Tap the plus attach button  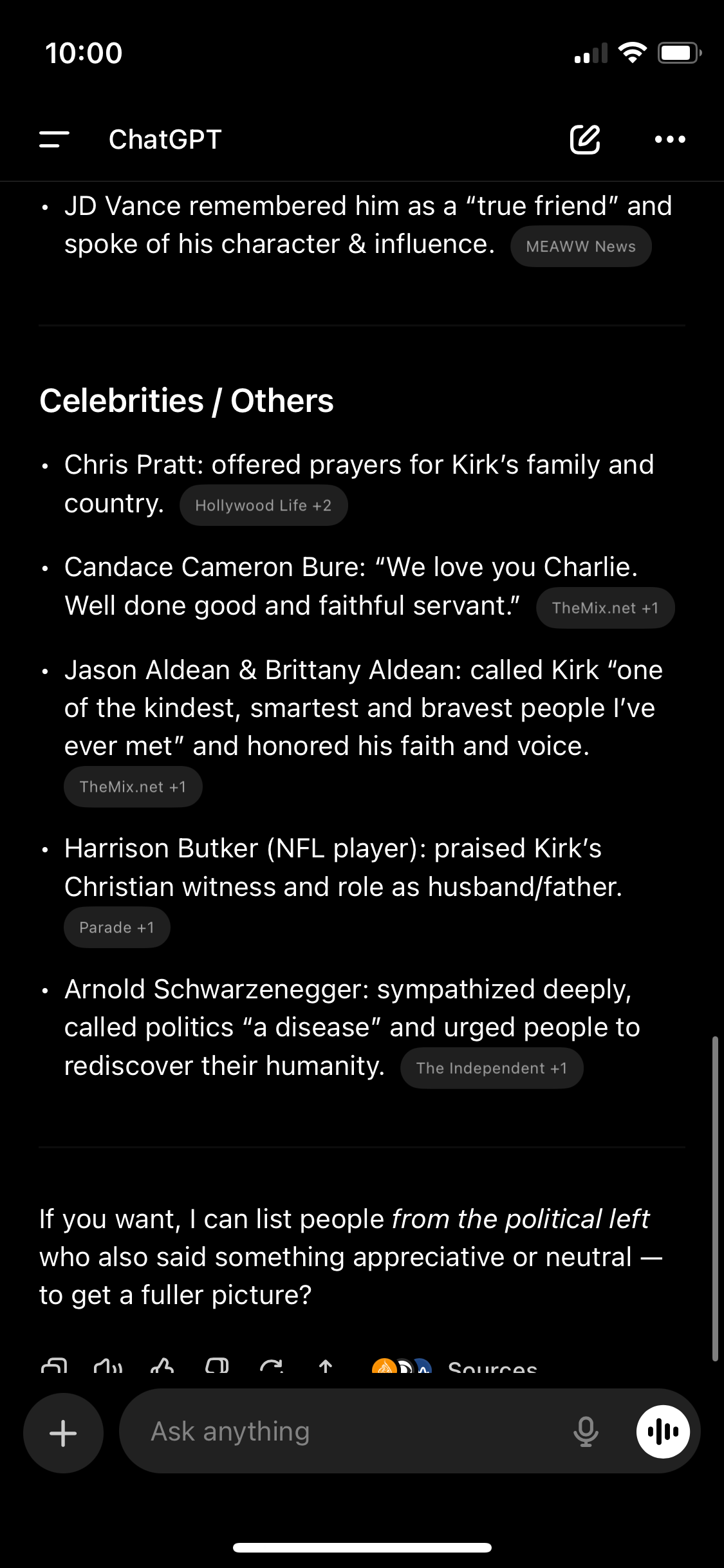(63, 1432)
